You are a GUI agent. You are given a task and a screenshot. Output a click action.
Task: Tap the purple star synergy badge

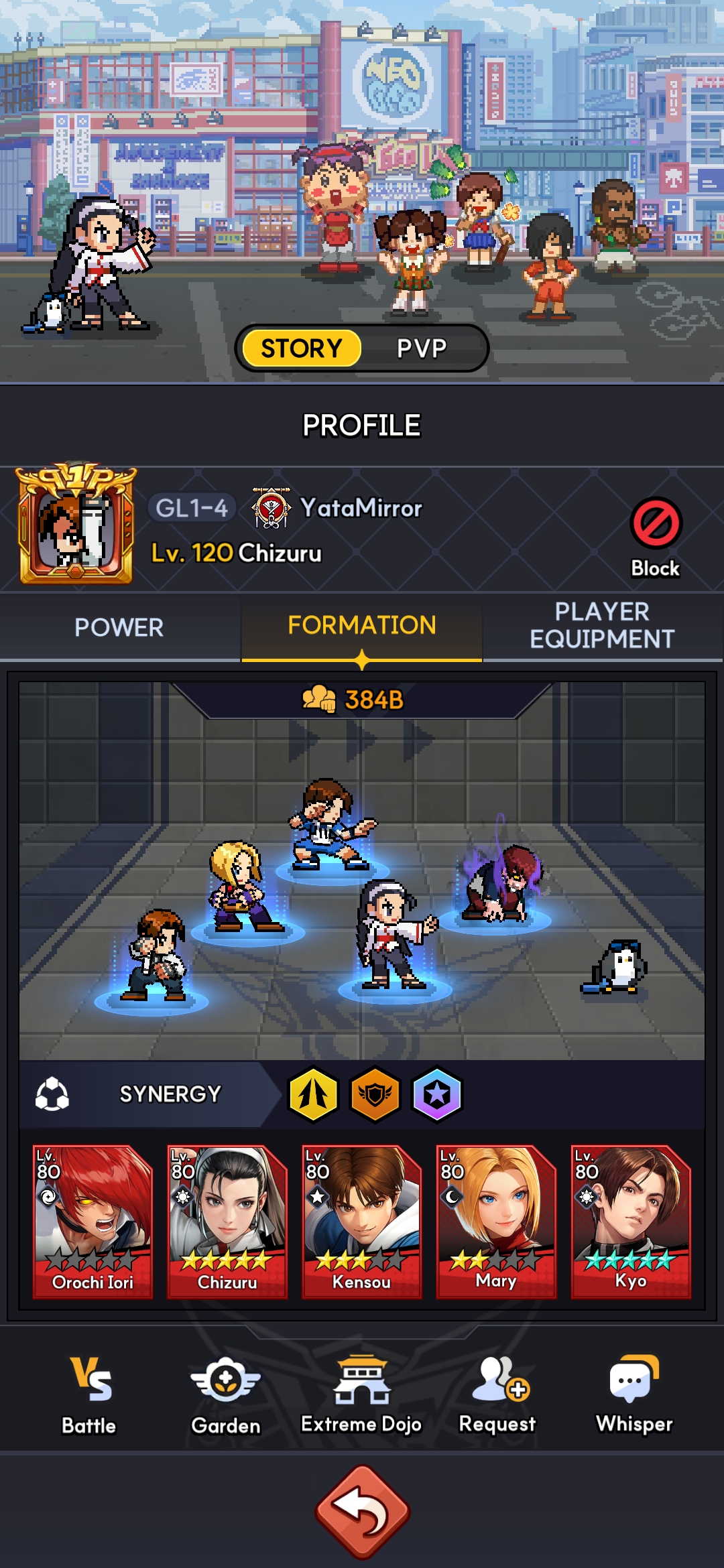[x=437, y=1094]
